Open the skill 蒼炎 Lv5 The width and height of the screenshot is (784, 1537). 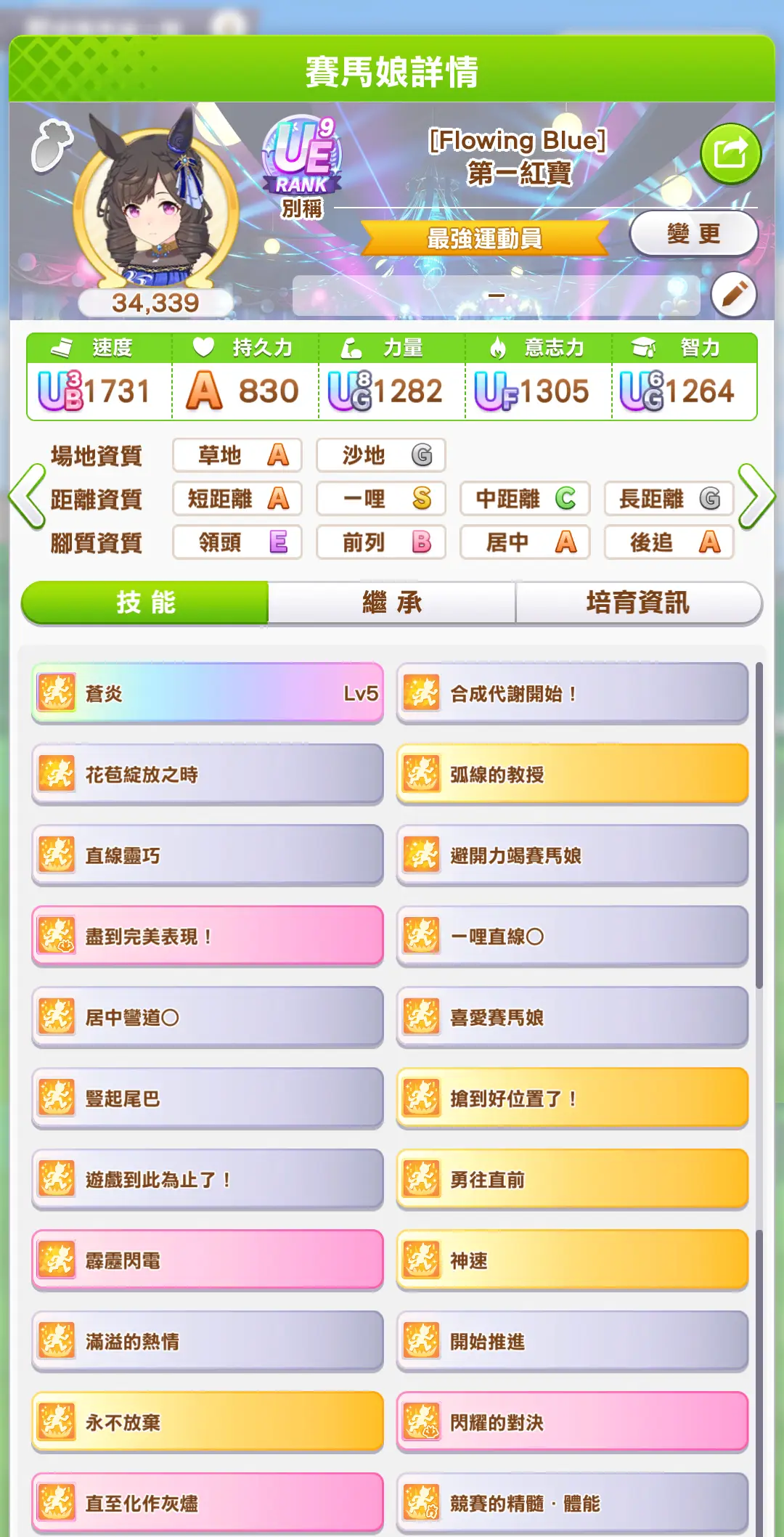[208, 693]
